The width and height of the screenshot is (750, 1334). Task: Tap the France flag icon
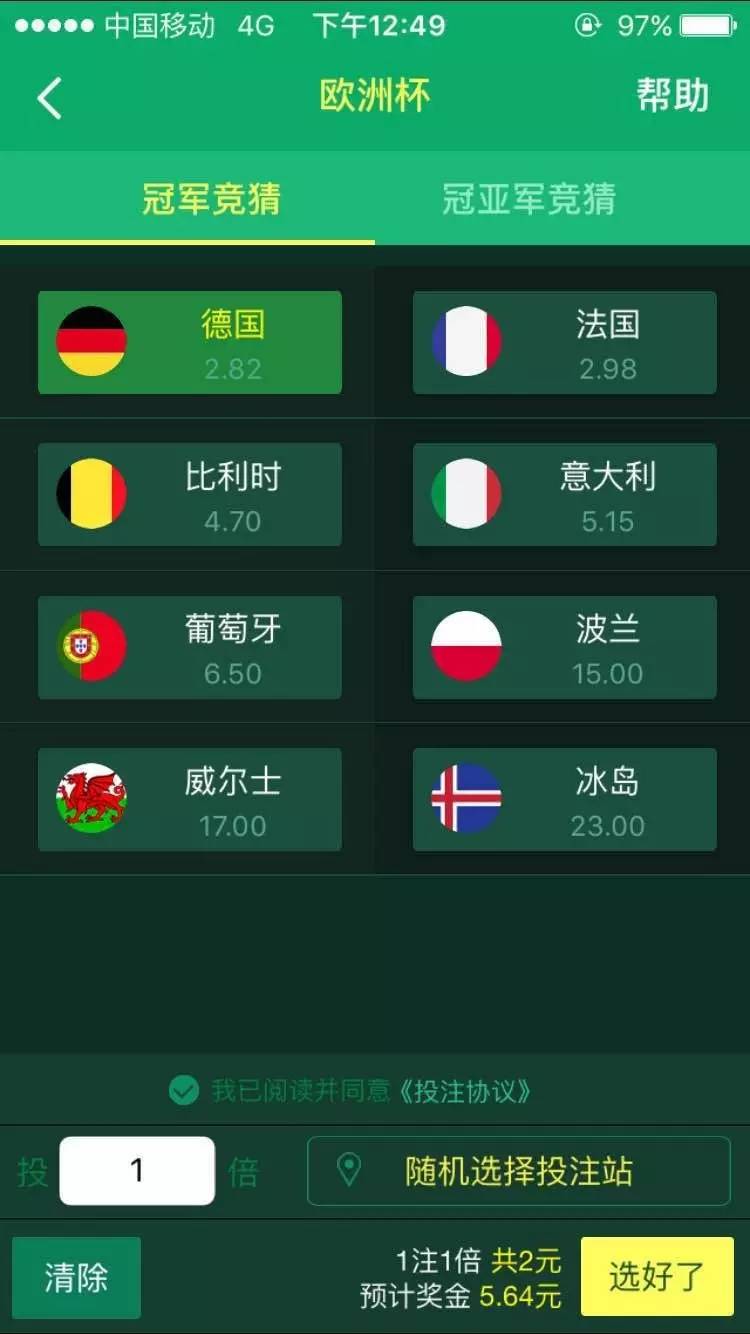click(466, 342)
